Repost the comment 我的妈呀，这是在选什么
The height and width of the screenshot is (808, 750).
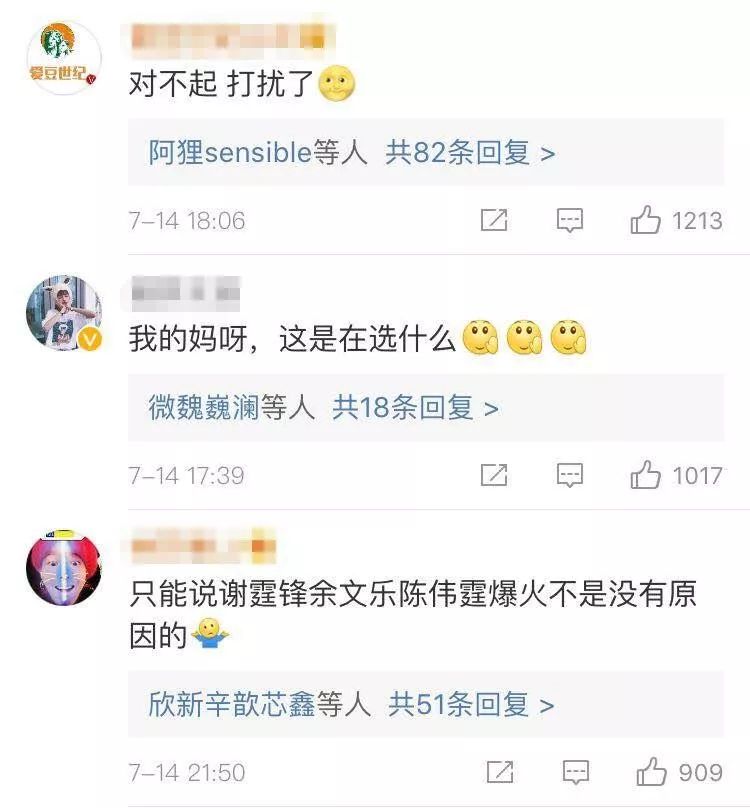[x=494, y=475]
